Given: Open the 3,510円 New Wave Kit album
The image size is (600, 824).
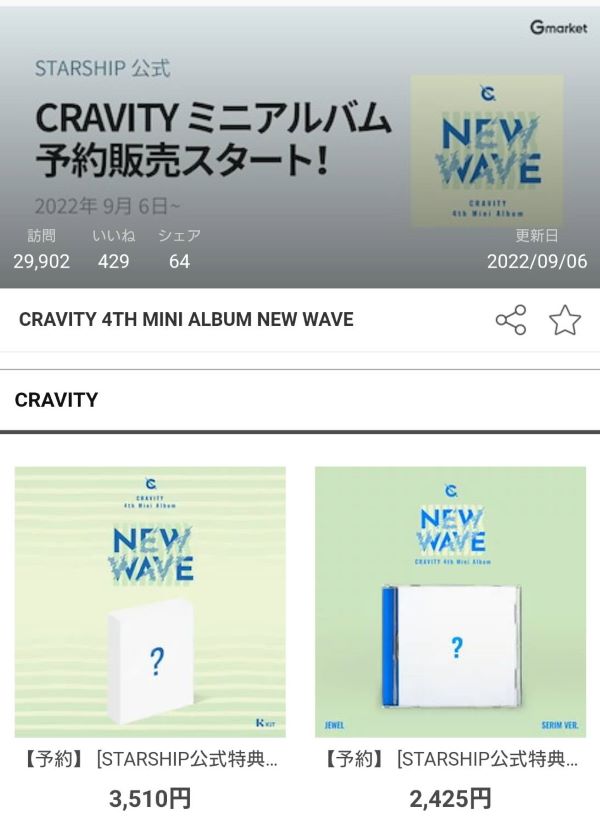Looking at the screenshot, I should tap(150, 602).
